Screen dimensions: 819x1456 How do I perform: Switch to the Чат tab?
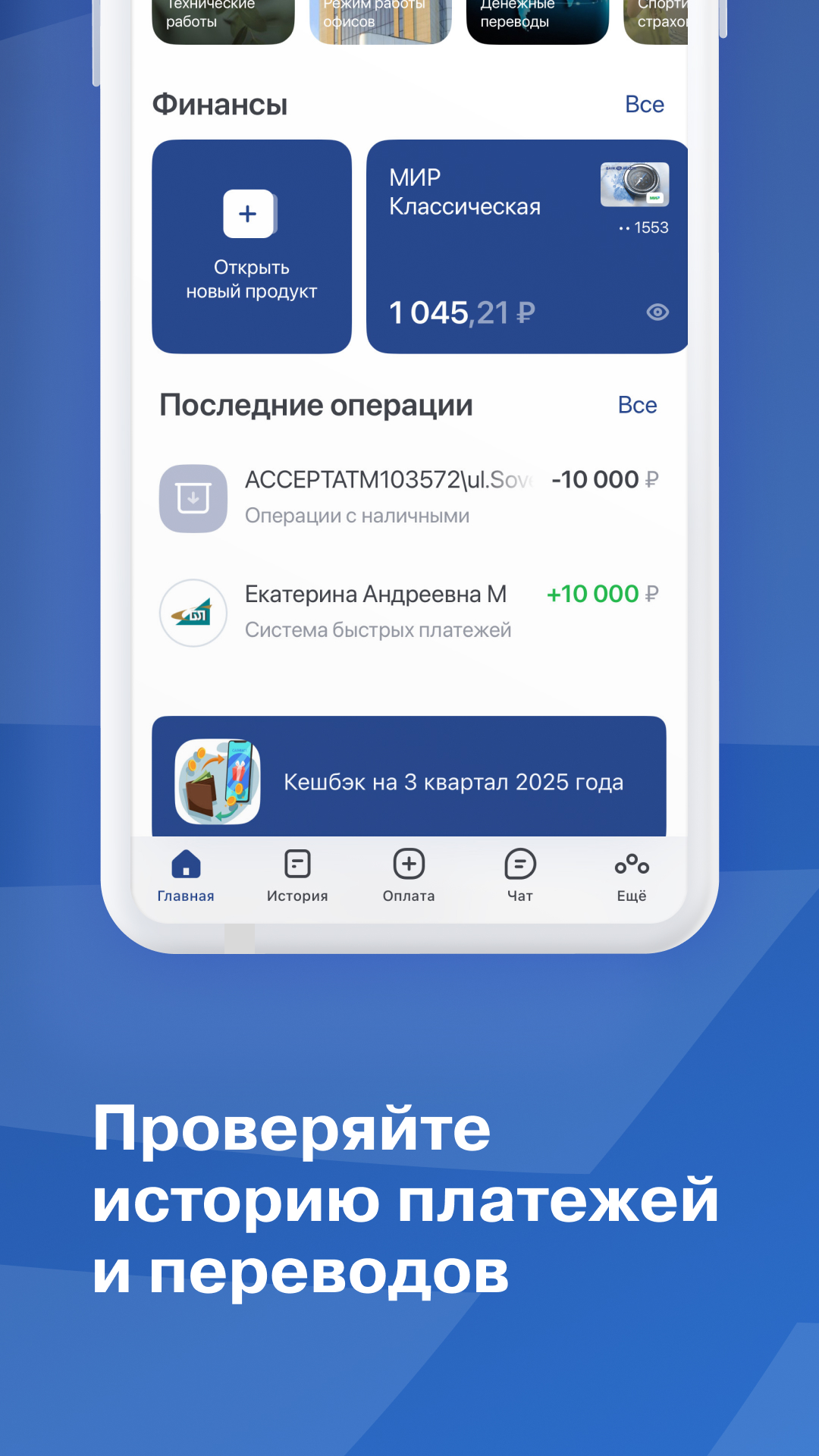click(520, 876)
